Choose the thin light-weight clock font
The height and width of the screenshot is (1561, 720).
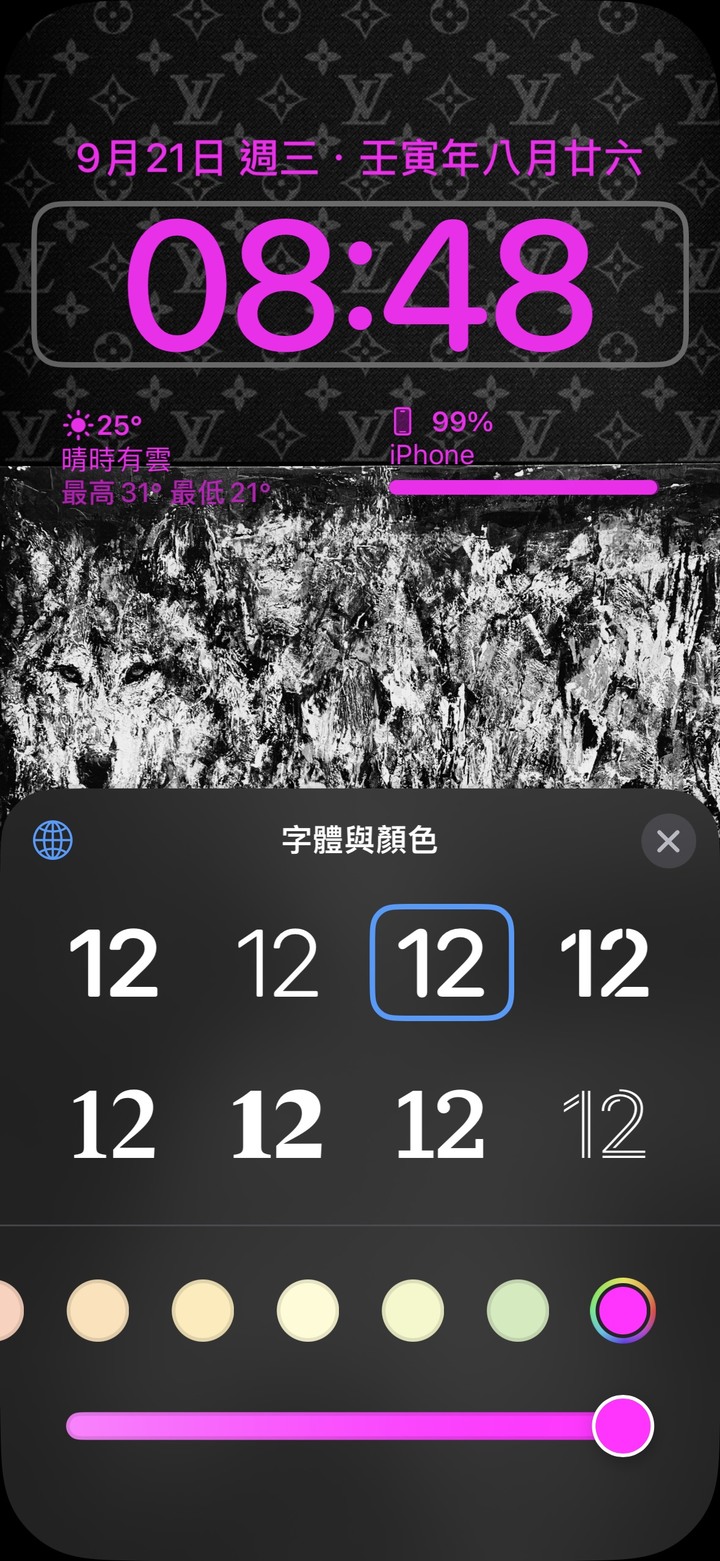tap(278, 963)
